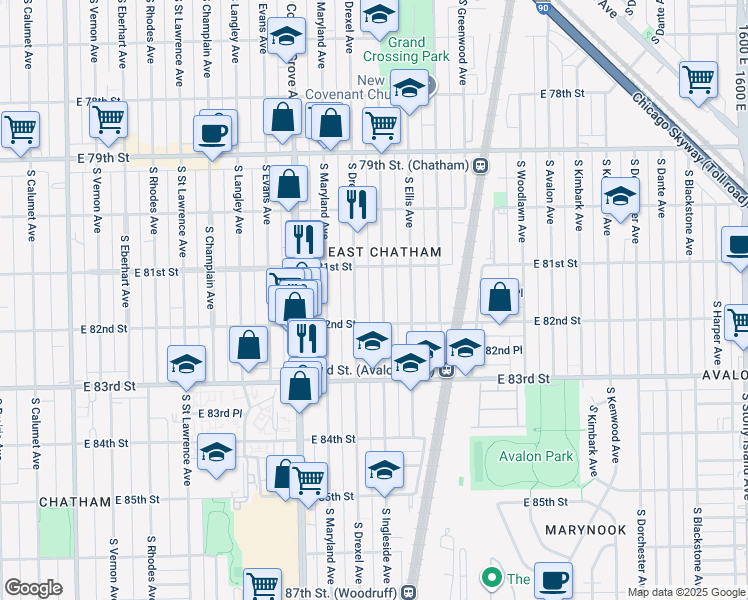Tap the school marker on S St Lawrence Ave
748x600 pixels.
click(x=186, y=364)
